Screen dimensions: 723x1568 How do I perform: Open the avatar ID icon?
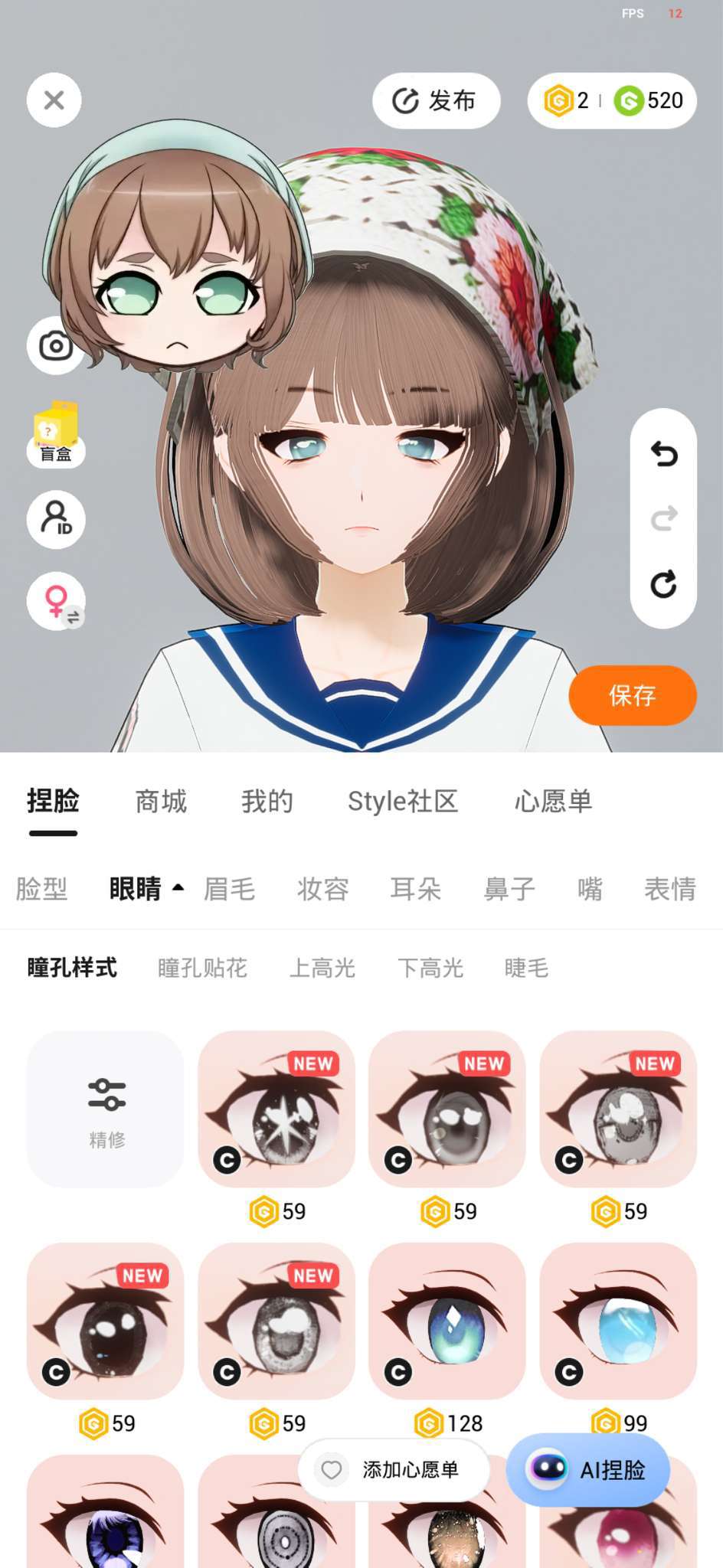pyautogui.click(x=56, y=519)
